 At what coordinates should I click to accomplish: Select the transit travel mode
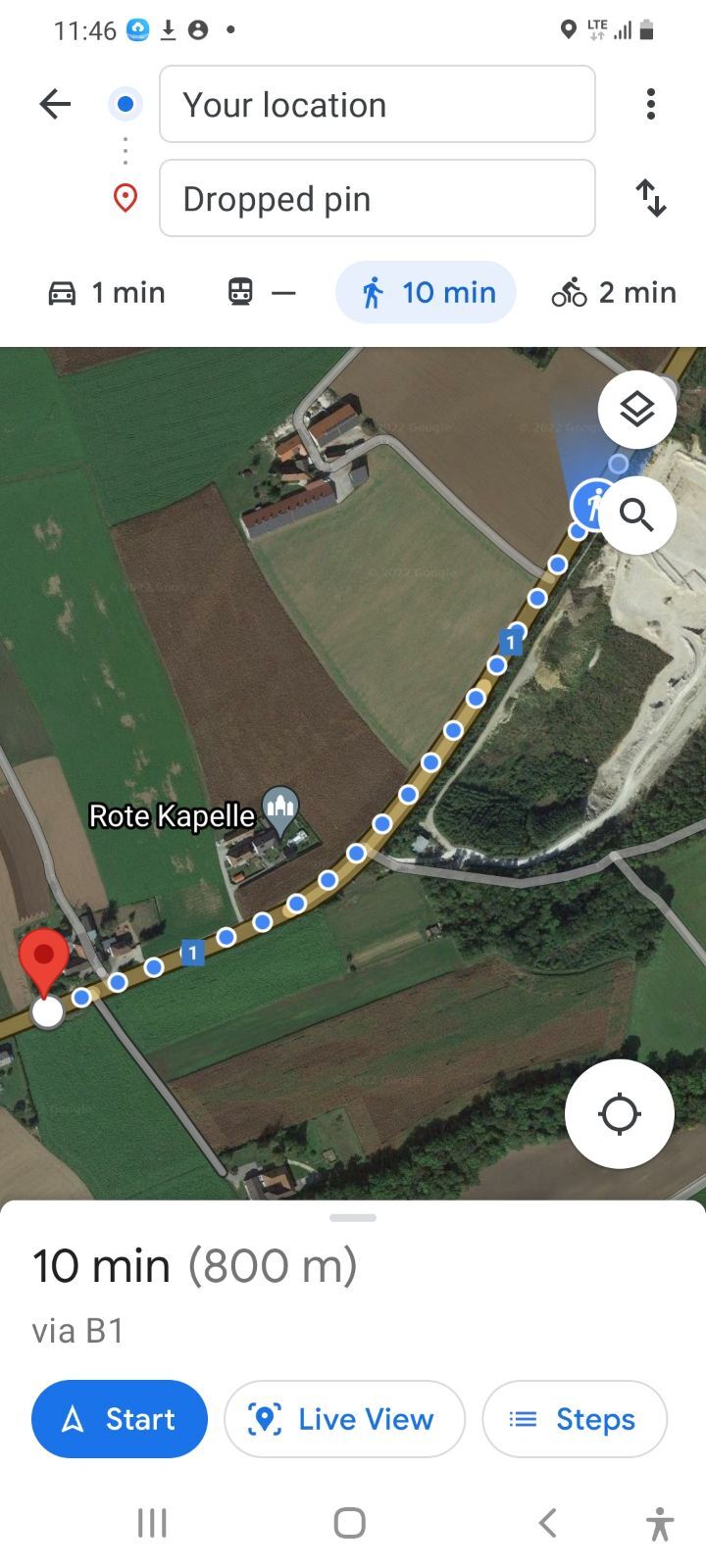coord(261,292)
